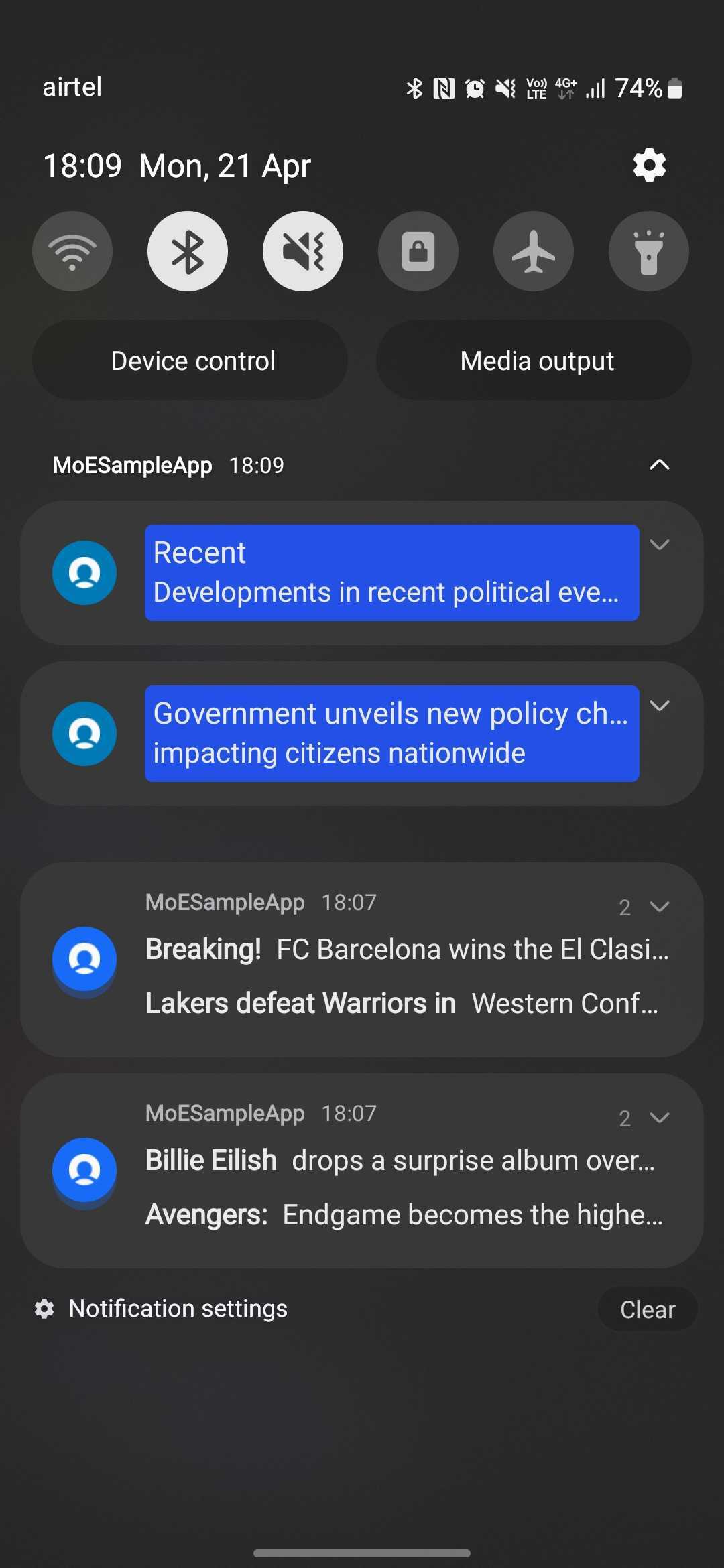Open 'Government unveils new policy' notification
The height and width of the screenshot is (1568, 724).
(x=391, y=734)
